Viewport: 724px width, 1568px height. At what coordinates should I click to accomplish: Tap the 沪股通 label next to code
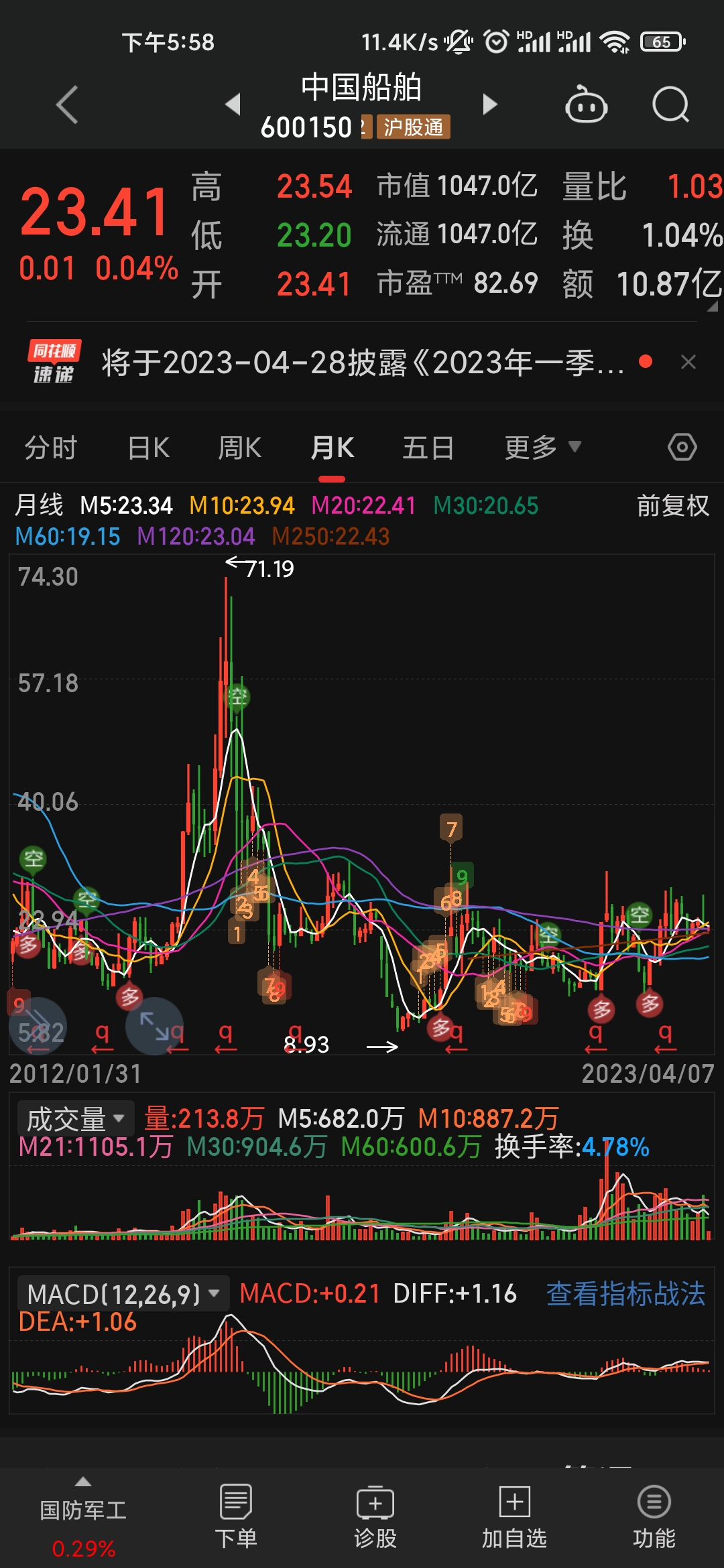coord(413,127)
